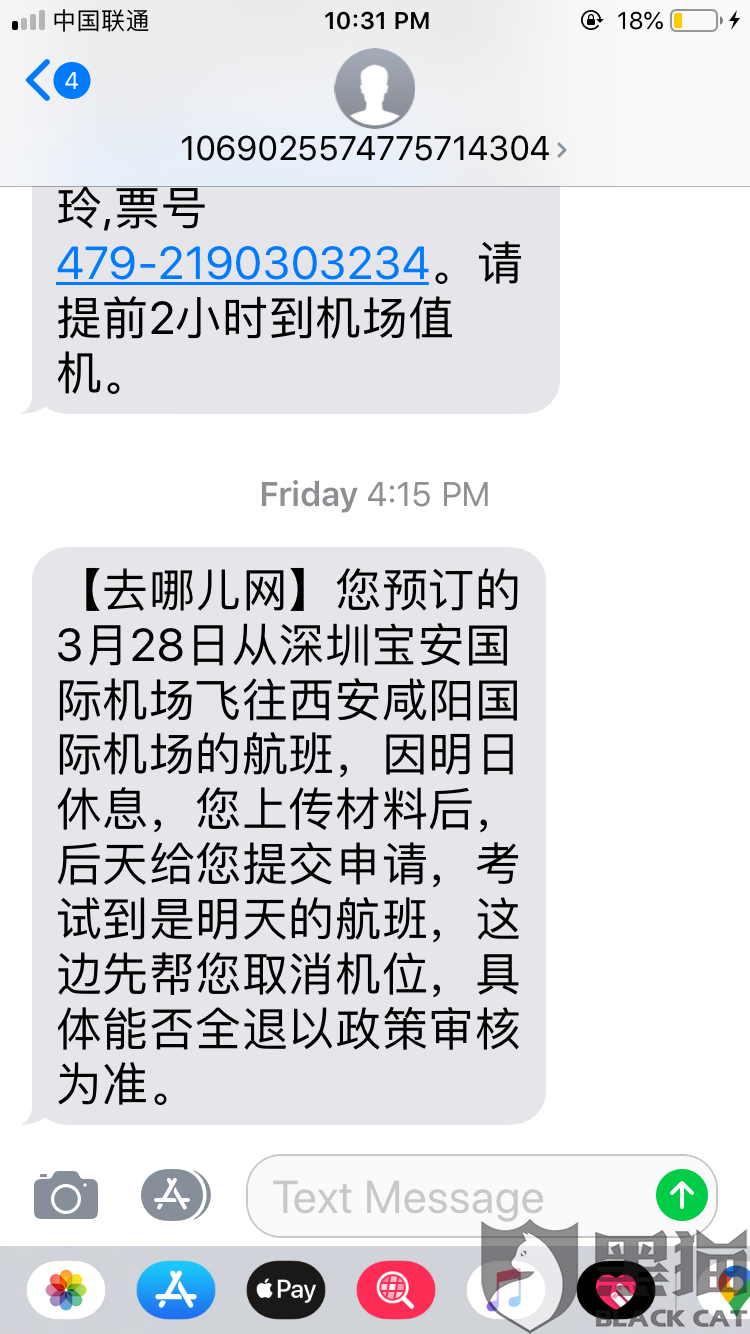Open contact details for 106902557477571430​4
This screenshot has width=750, height=1334.
click(x=374, y=149)
